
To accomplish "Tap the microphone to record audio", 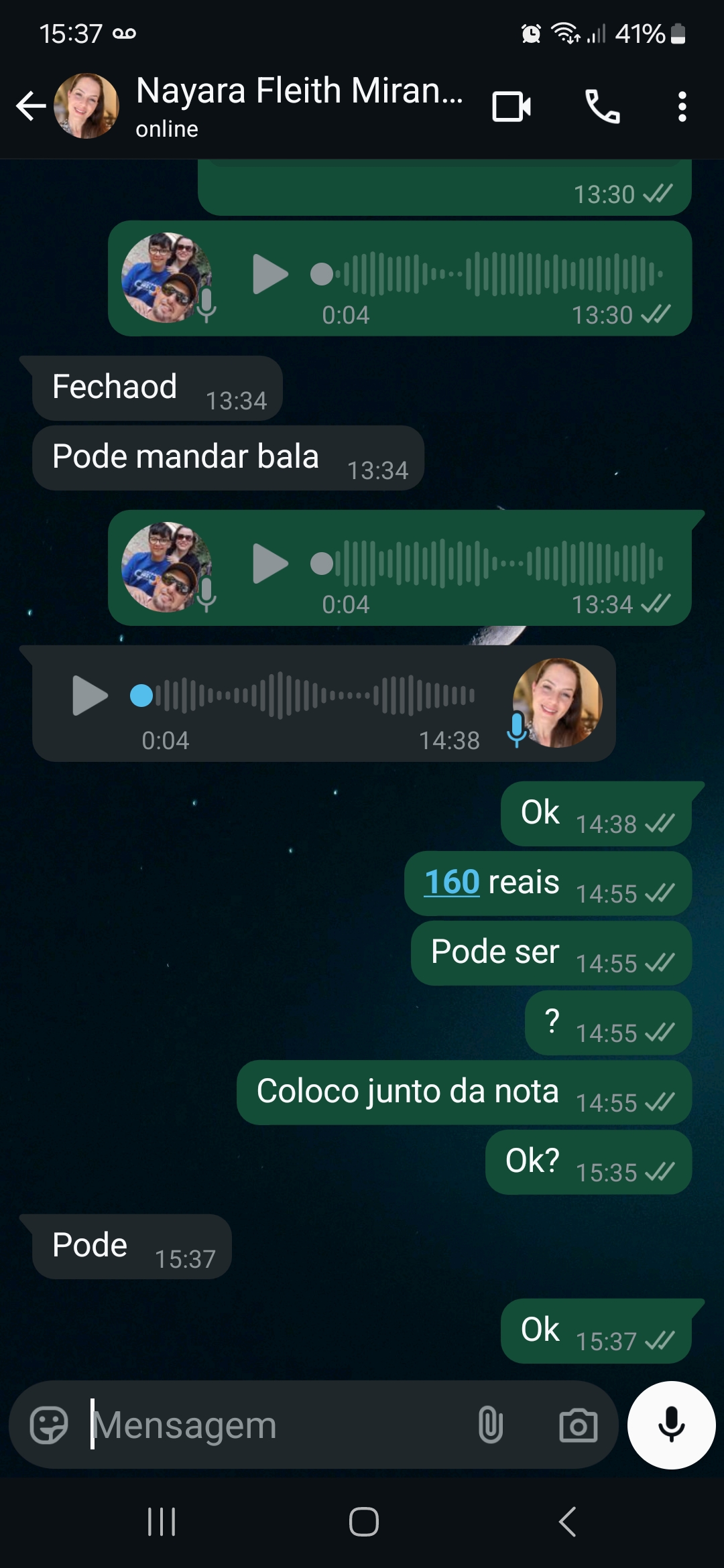I will [x=671, y=1425].
